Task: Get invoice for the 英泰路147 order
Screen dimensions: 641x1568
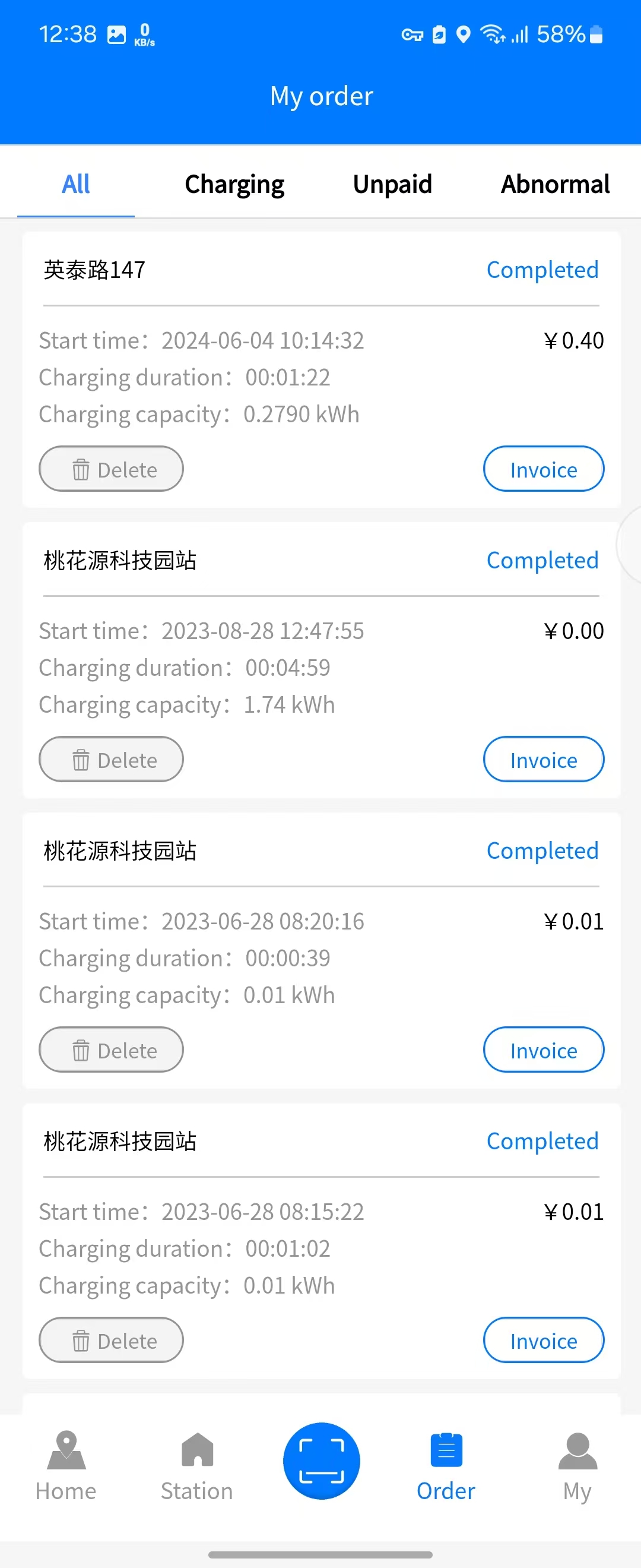Action: point(543,469)
